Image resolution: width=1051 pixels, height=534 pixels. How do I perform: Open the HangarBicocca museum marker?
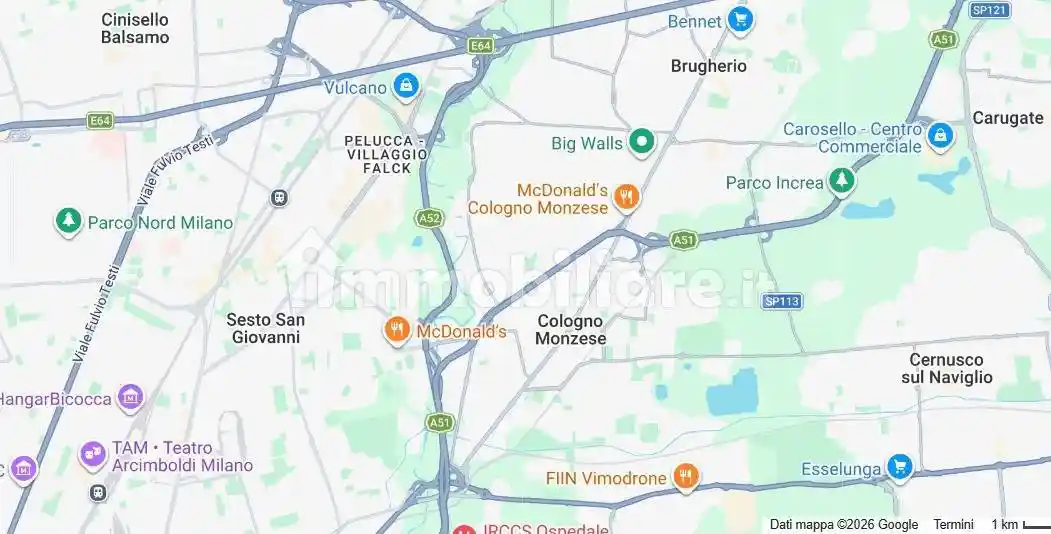(x=130, y=398)
